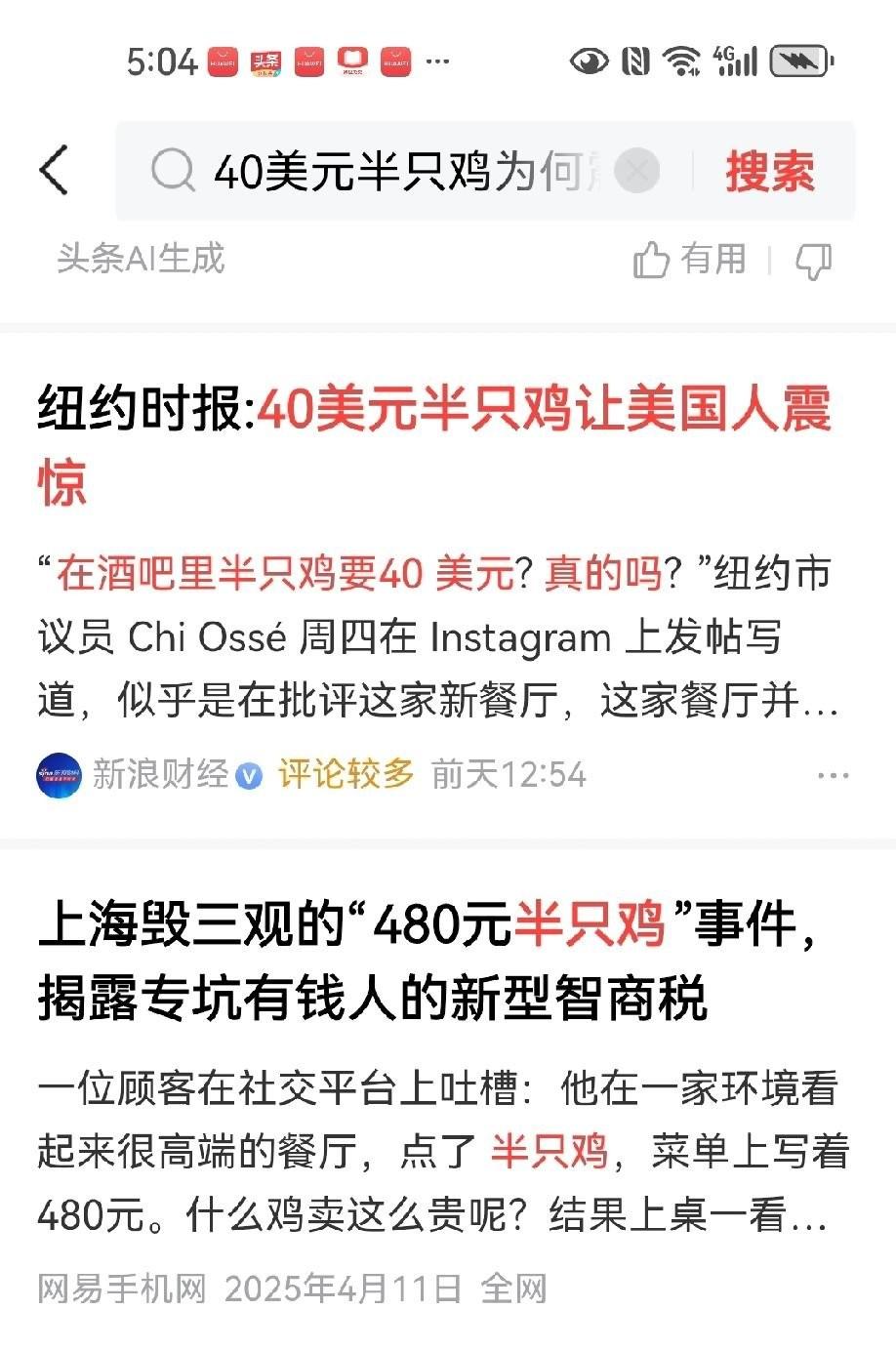
Task: Tap the battery indicator
Action: coord(797,61)
